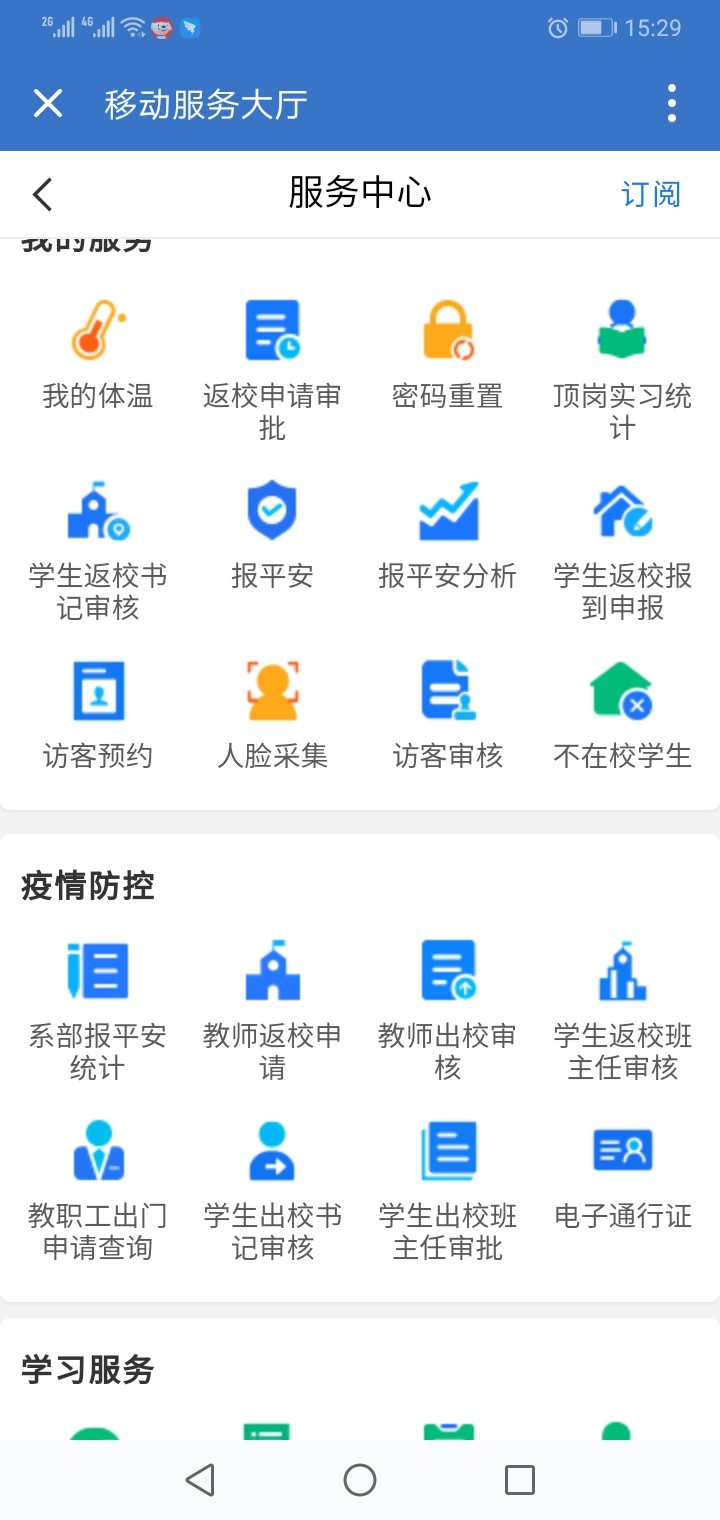This screenshot has width=720, height=1520.
Task: Tap the system home button
Action: coord(360,1480)
